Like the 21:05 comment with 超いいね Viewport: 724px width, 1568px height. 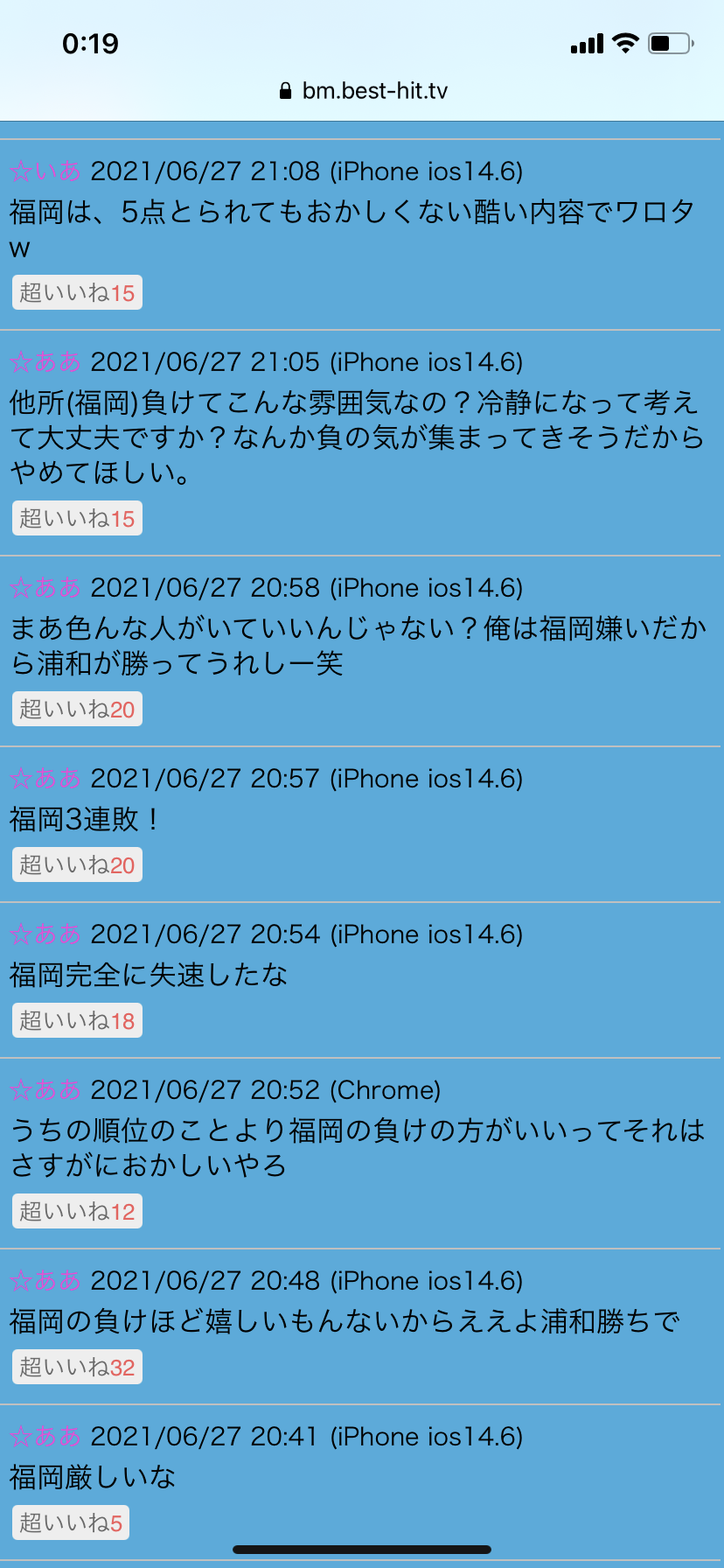point(77,519)
